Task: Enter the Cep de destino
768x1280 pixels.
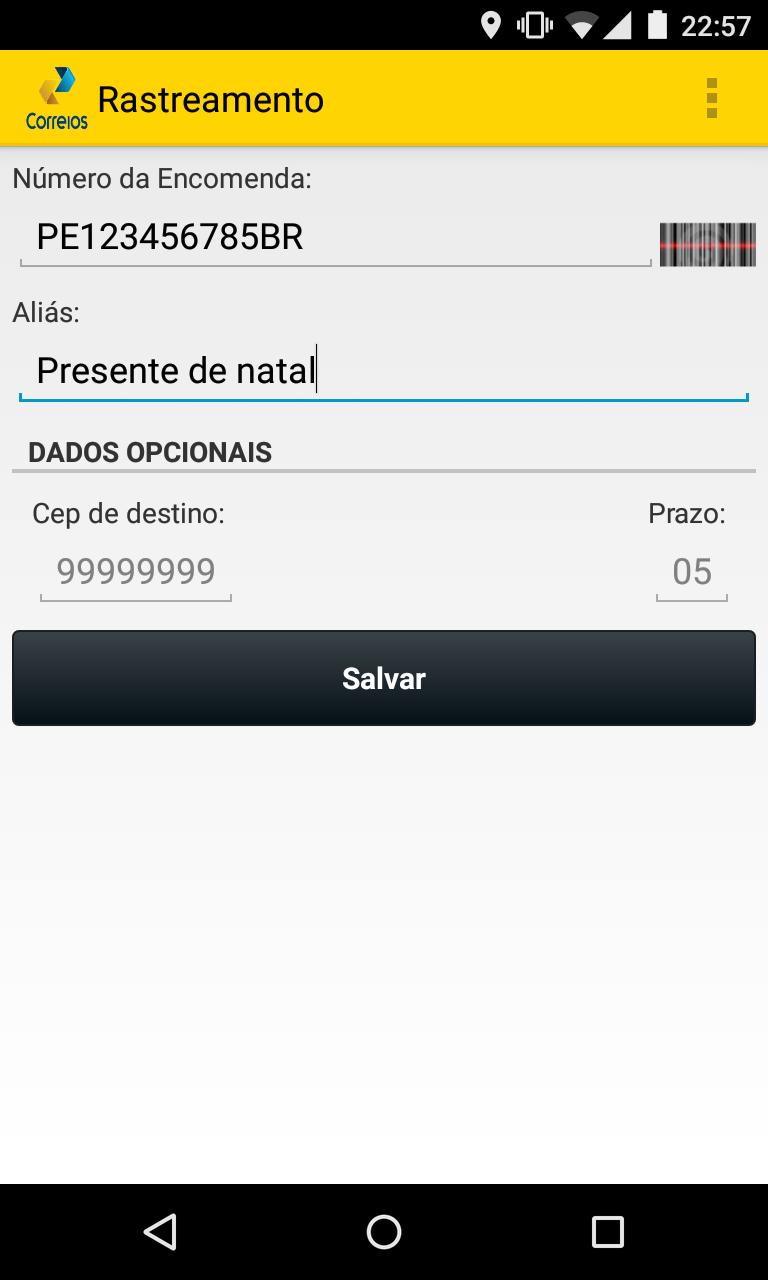Action: [x=136, y=572]
